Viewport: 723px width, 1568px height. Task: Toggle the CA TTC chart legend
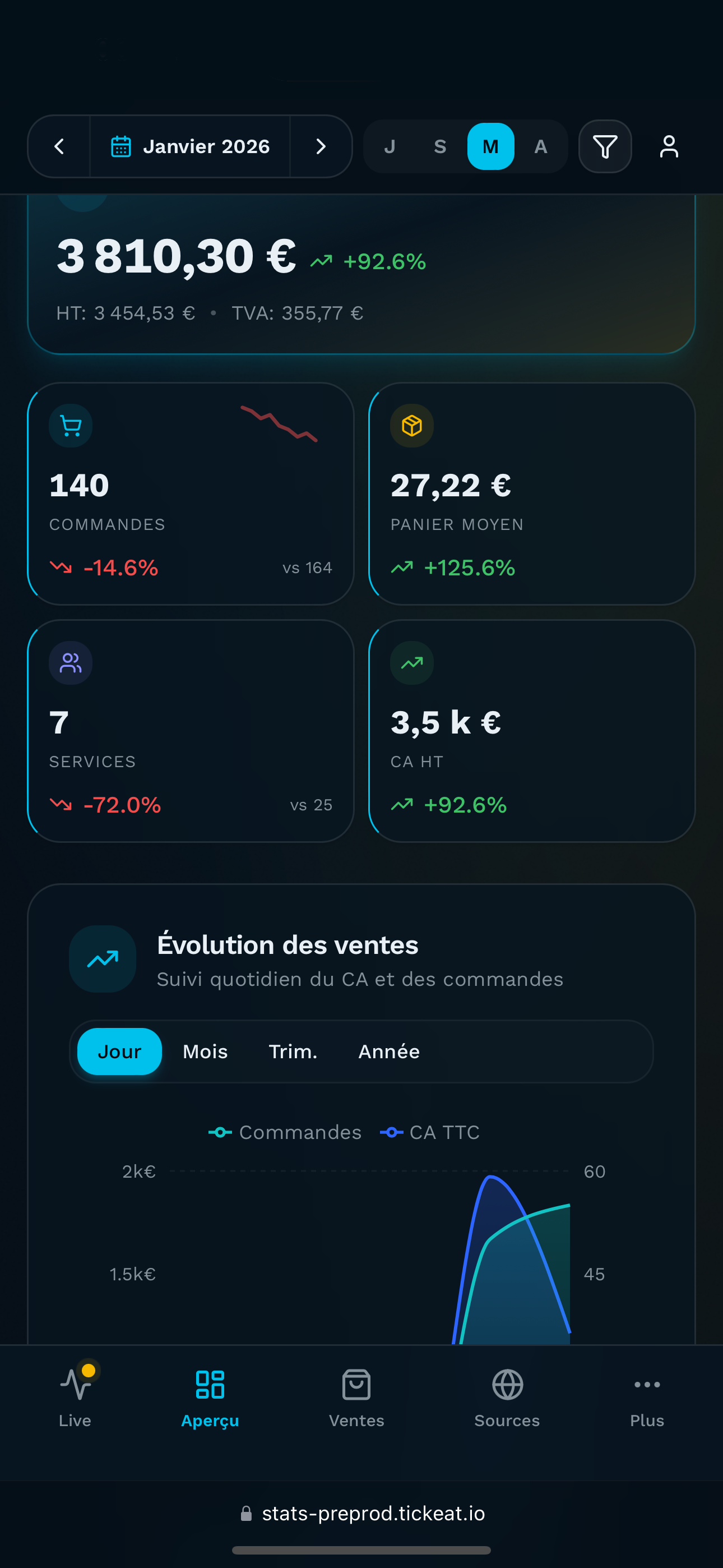coord(430,1133)
